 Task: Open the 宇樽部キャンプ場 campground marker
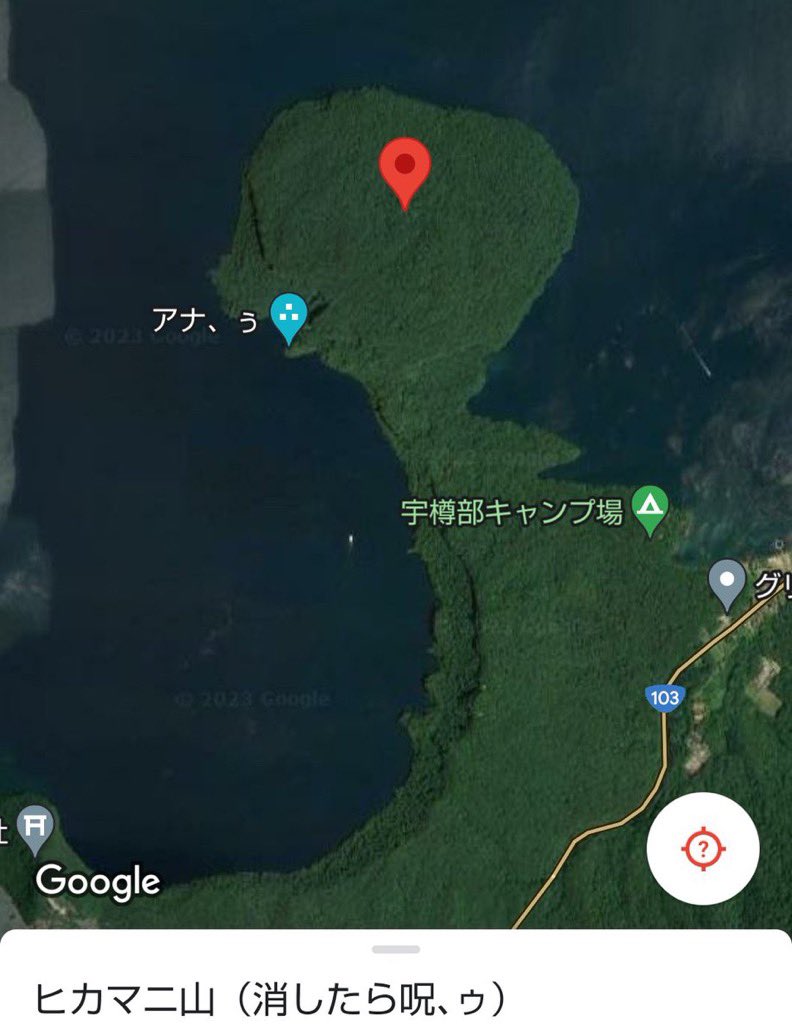[651, 510]
